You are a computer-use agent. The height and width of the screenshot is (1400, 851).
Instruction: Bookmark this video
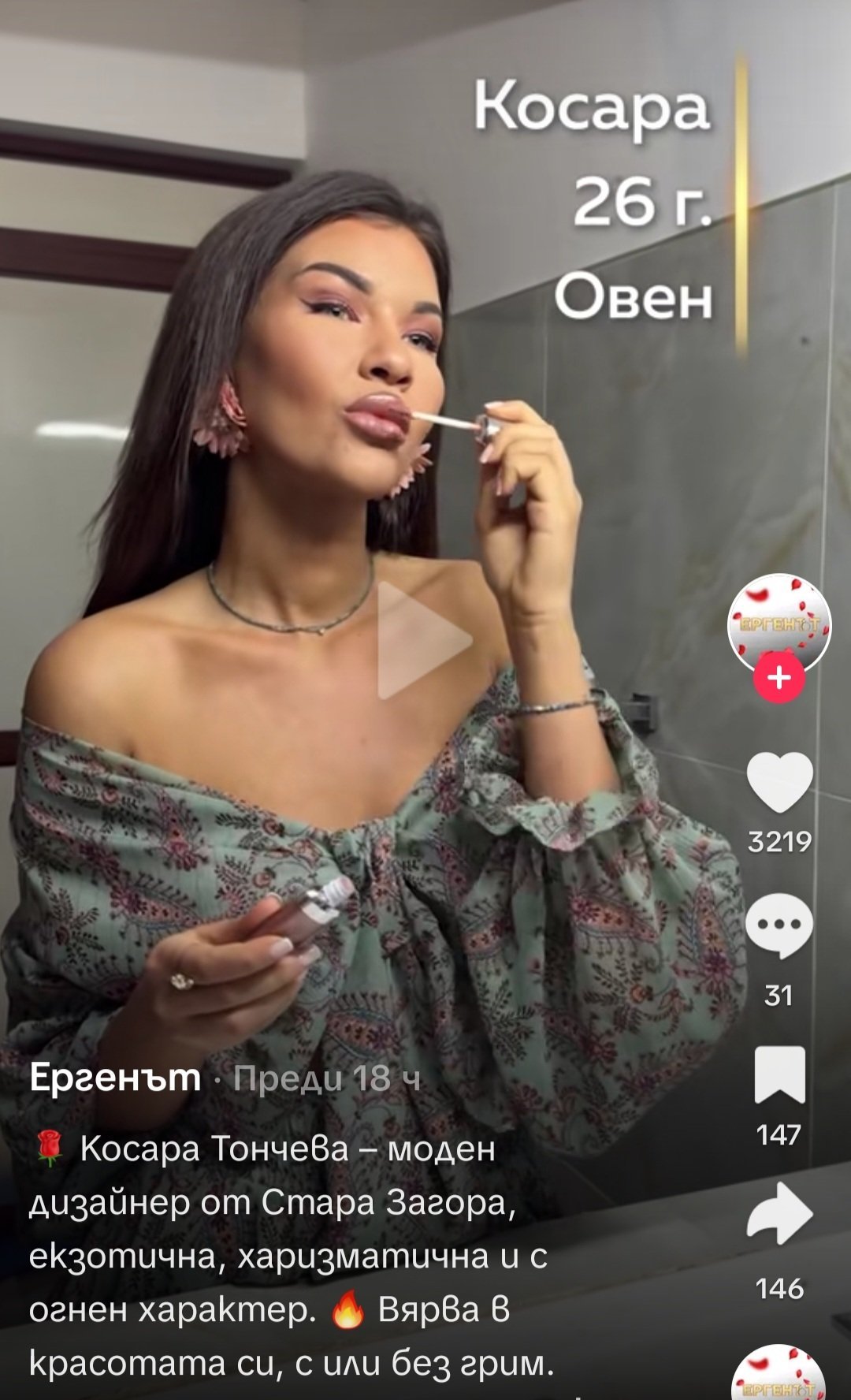(779, 1074)
